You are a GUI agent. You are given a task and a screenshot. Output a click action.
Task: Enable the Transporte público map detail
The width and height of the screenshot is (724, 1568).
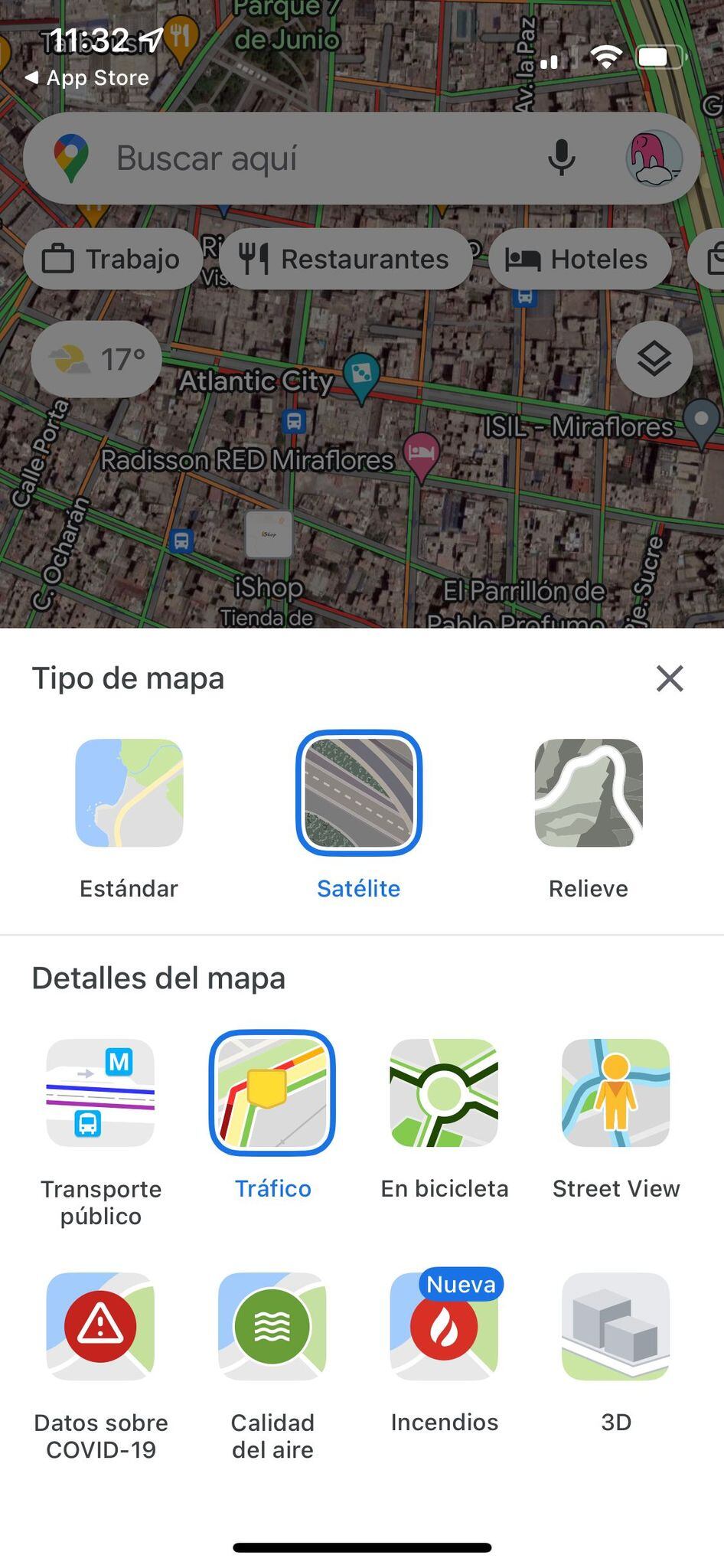coord(100,1093)
